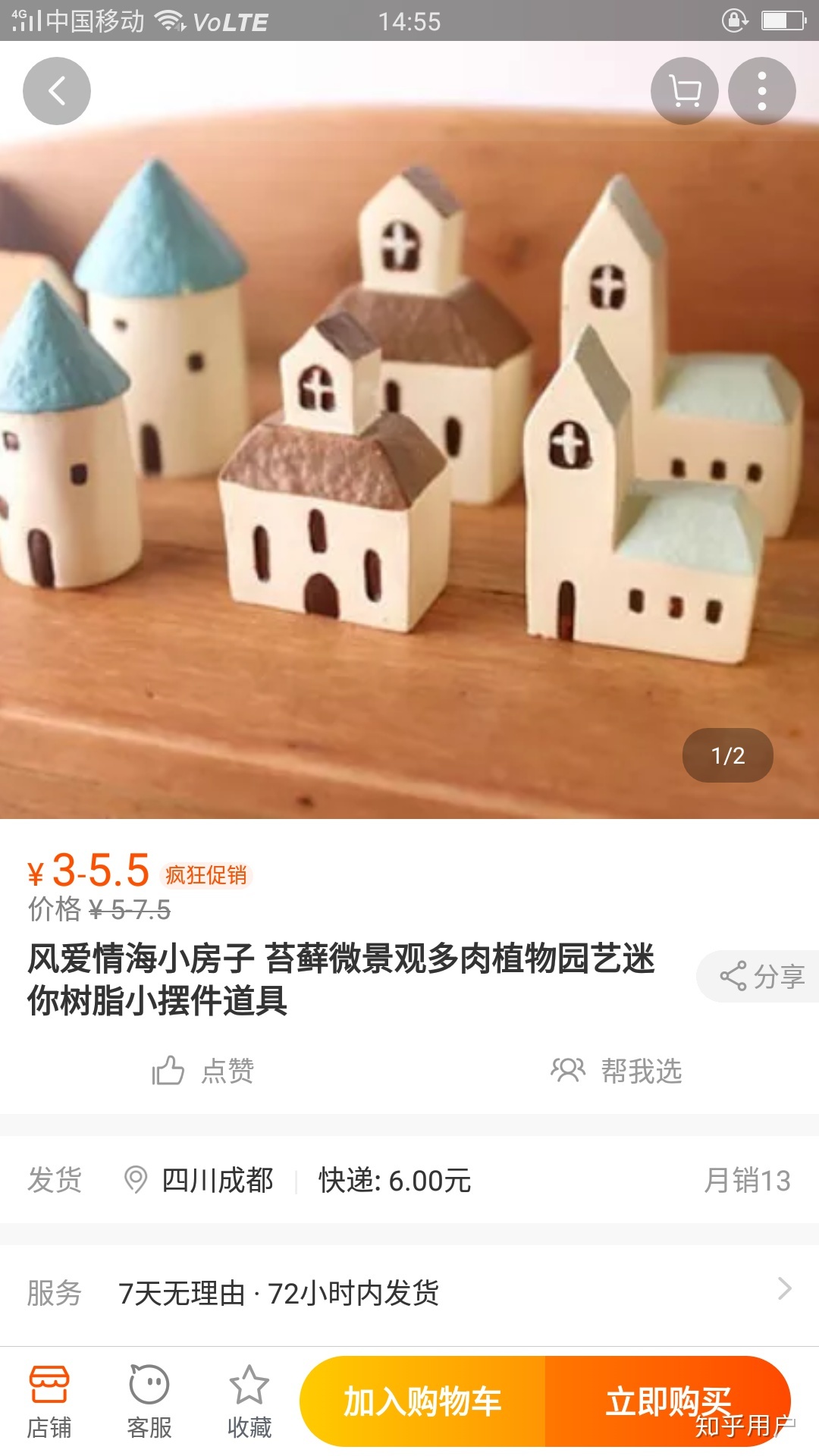Open the three-dot overflow menu

761,91
